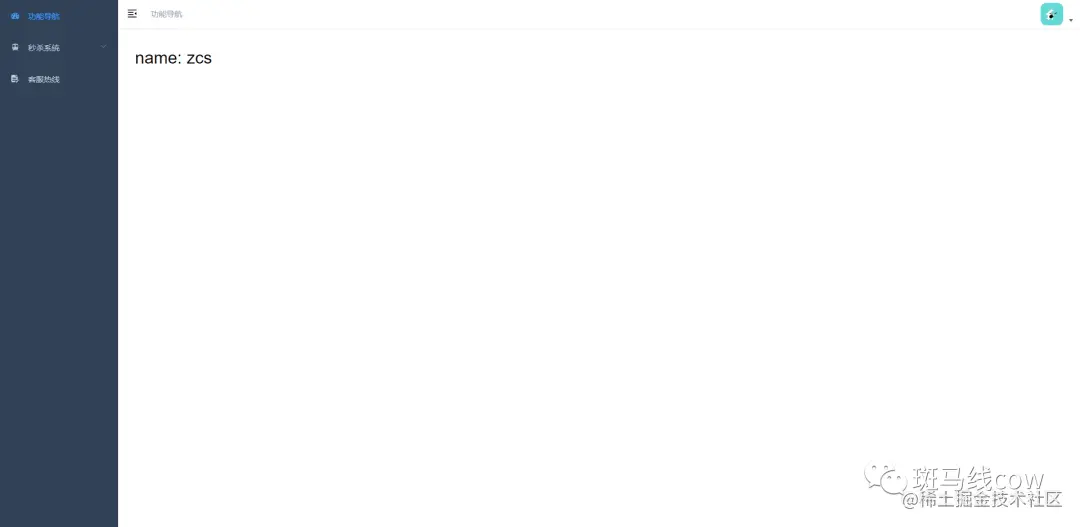Open the 功能导航 sidebar item
The width and height of the screenshot is (1080, 527).
43,16
